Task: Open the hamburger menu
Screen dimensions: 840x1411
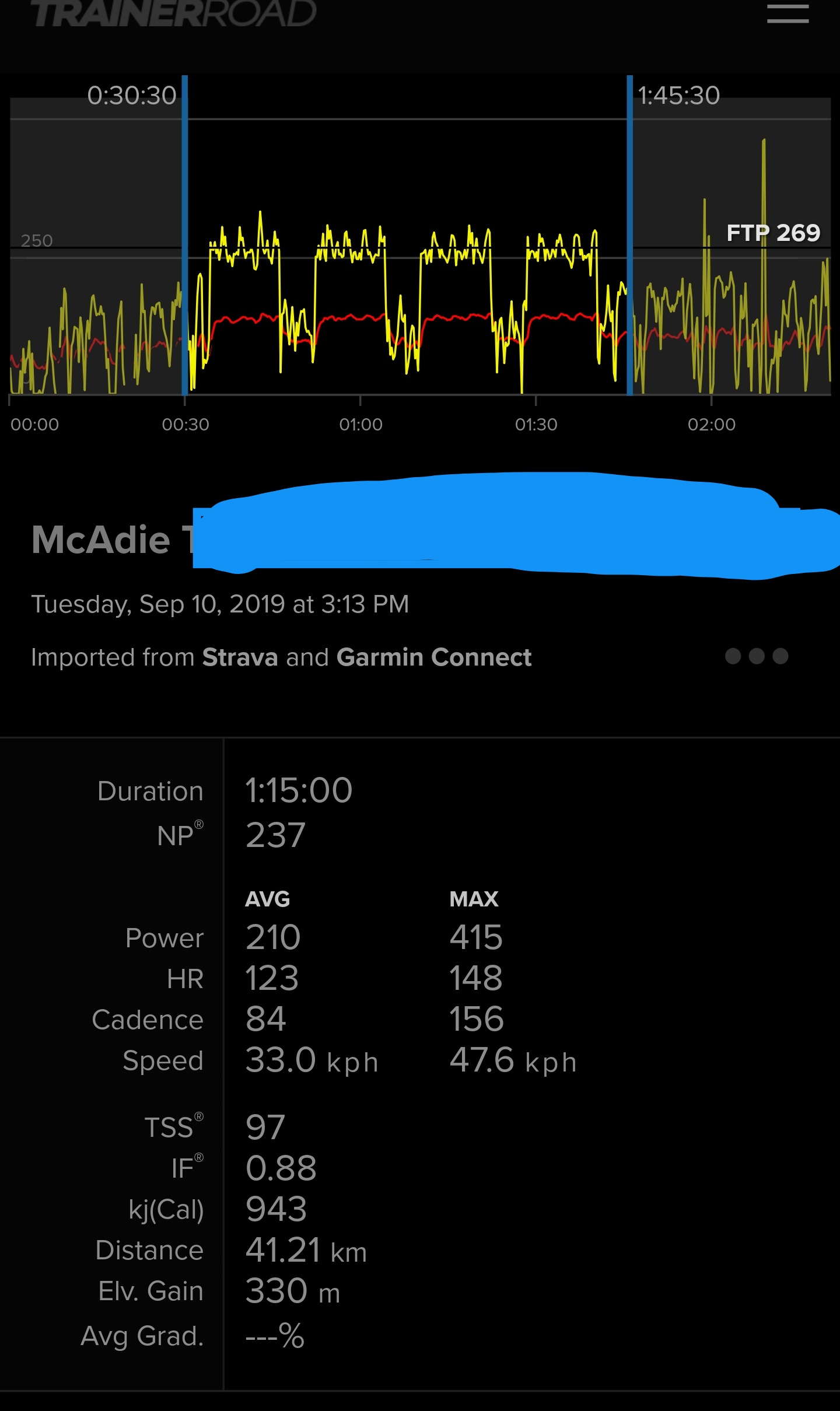Action: click(787, 13)
